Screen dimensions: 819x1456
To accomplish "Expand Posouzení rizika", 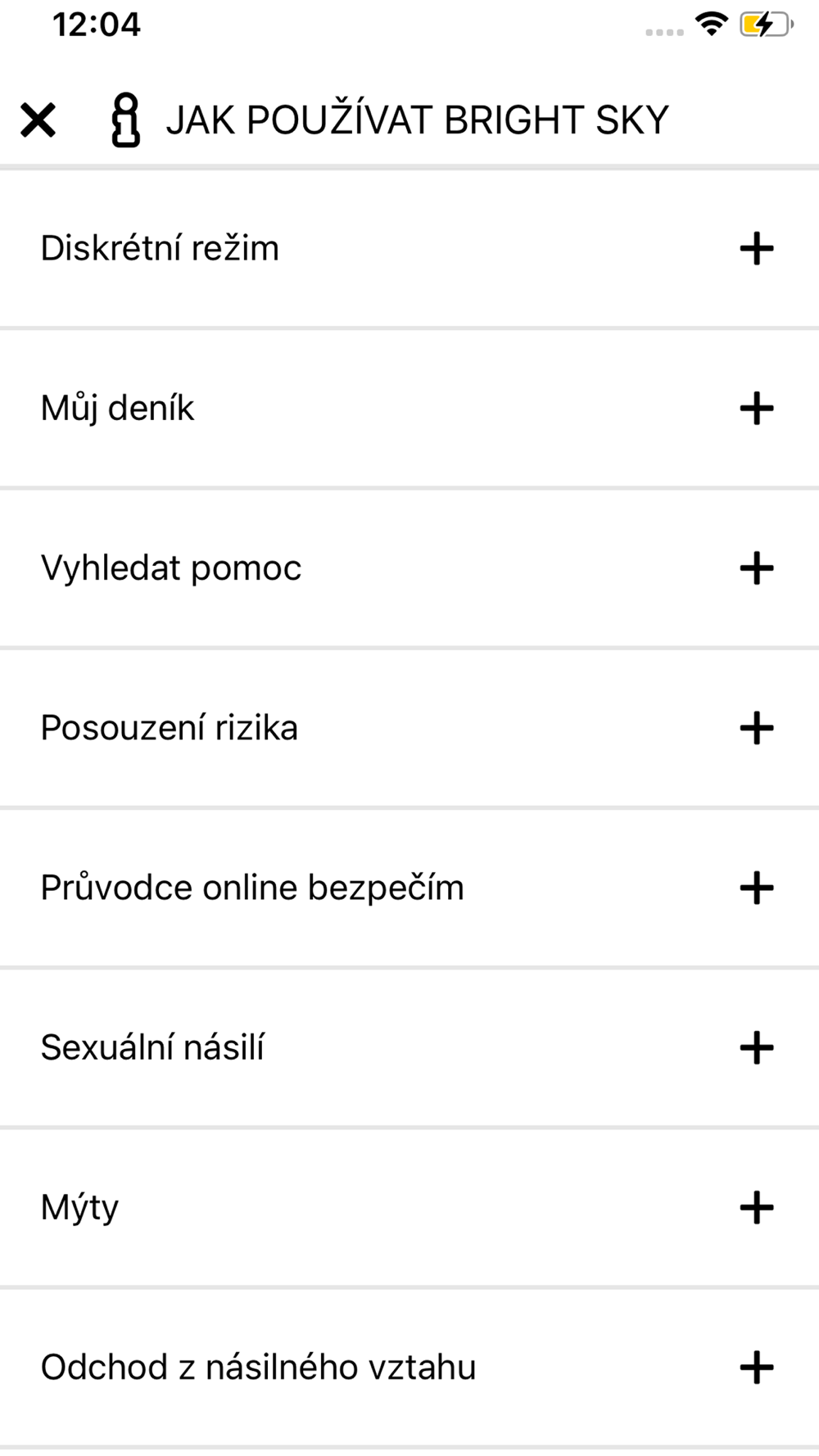I will 409,728.
